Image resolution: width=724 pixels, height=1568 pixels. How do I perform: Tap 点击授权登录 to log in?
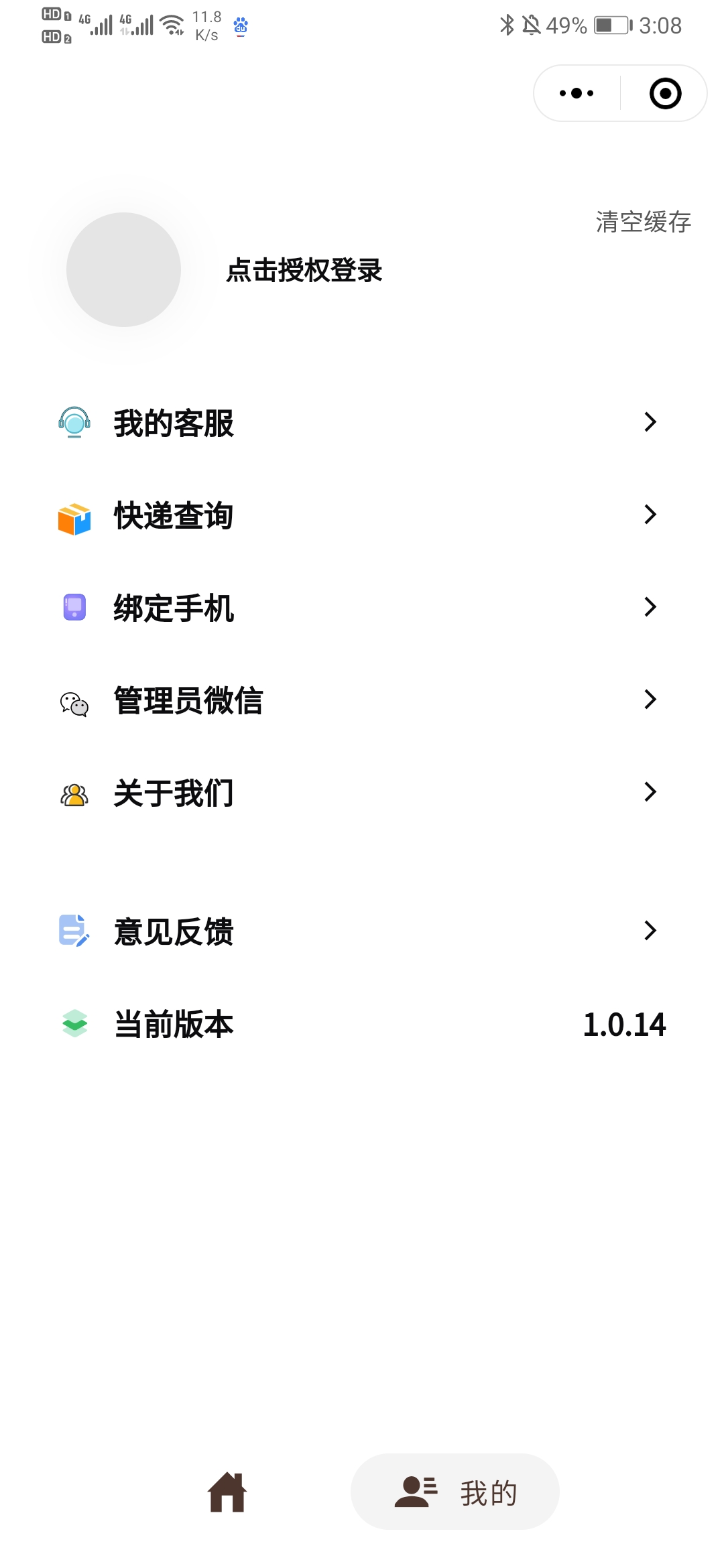pyautogui.click(x=304, y=270)
